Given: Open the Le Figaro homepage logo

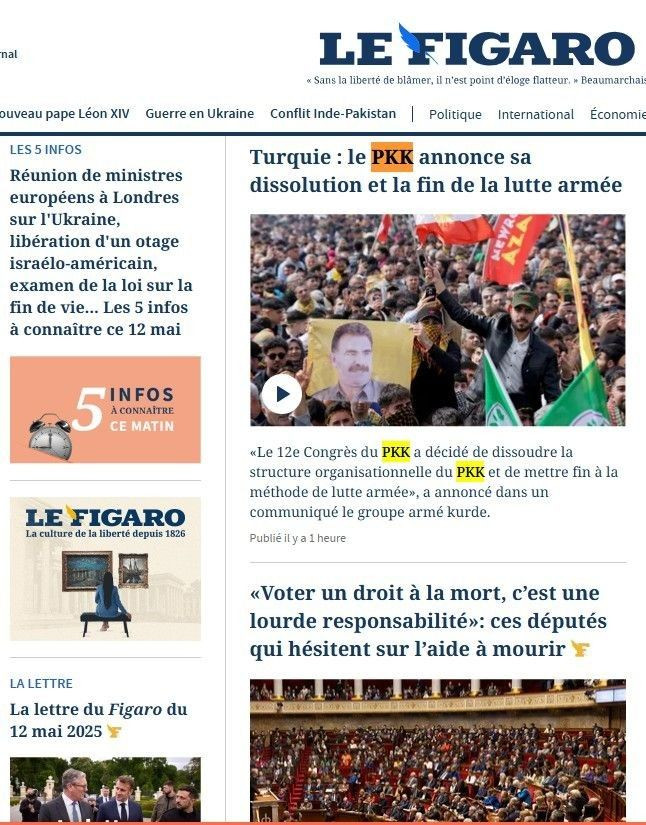Looking at the screenshot, I should 477,47.
